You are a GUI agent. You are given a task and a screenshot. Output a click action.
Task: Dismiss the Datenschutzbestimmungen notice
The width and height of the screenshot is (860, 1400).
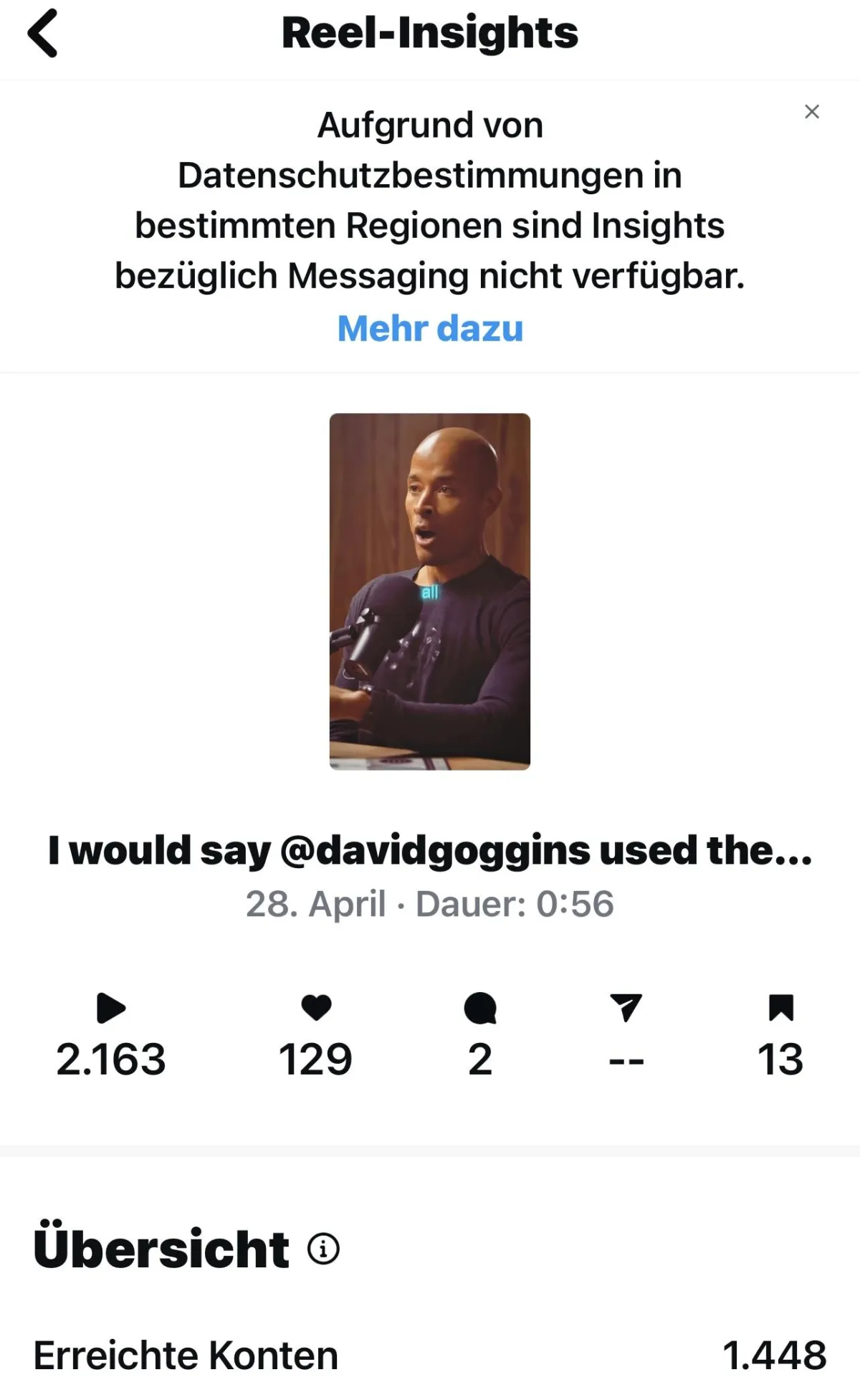click(x=811, y=112)
